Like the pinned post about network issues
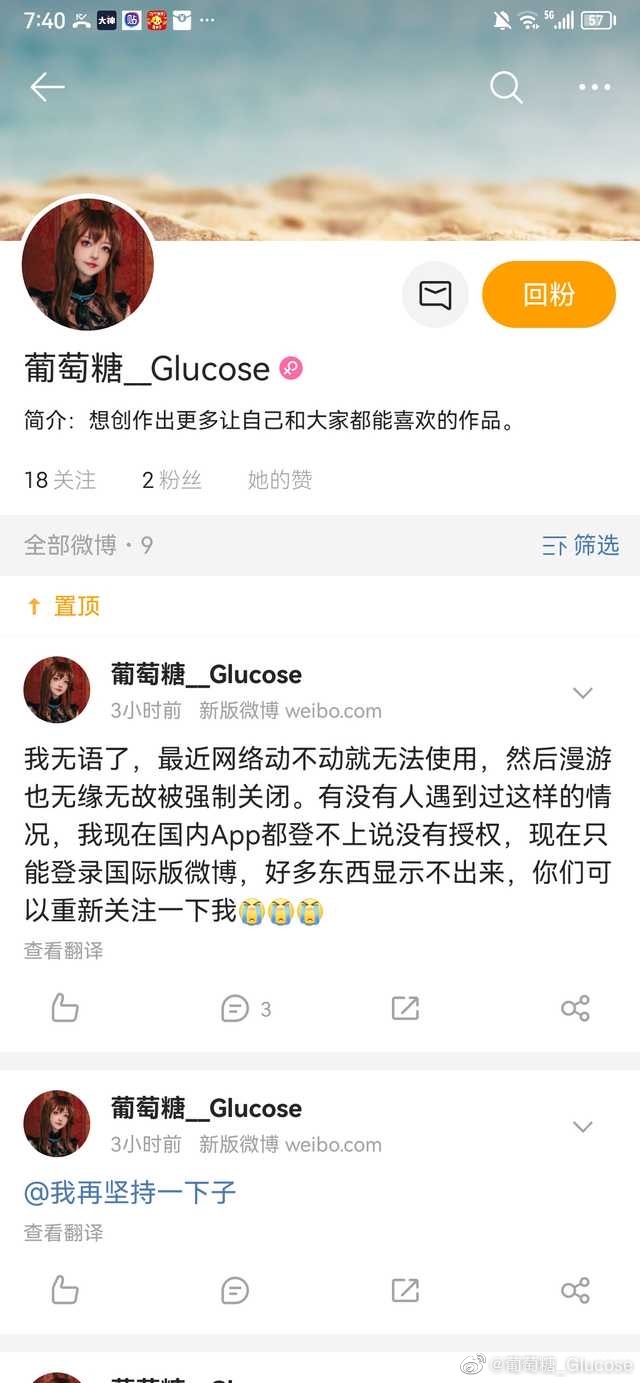This screenshot has height=1383, width=640. pyautogui.click(x=65, y=1008)
